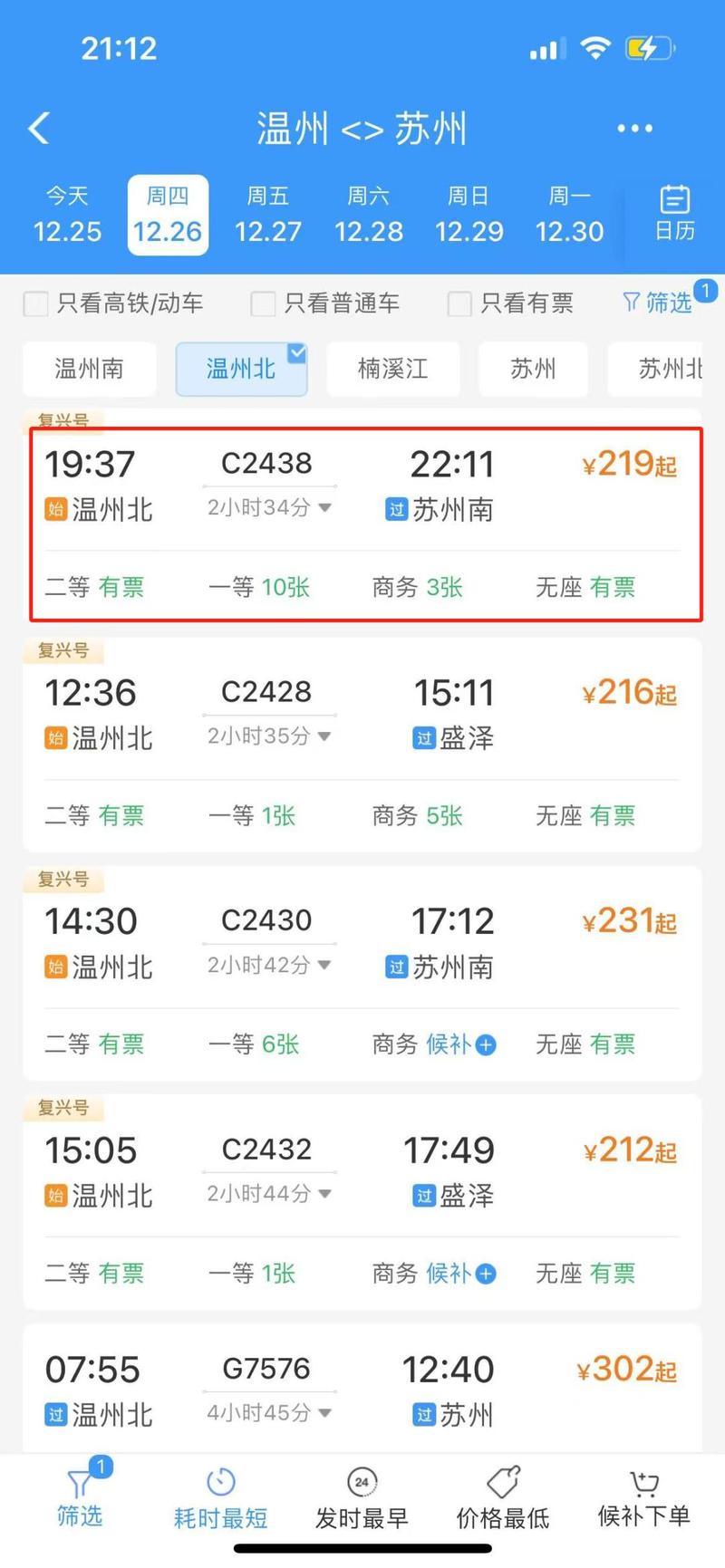Tap the 筛选 filter link at top right

click(663, 303)
